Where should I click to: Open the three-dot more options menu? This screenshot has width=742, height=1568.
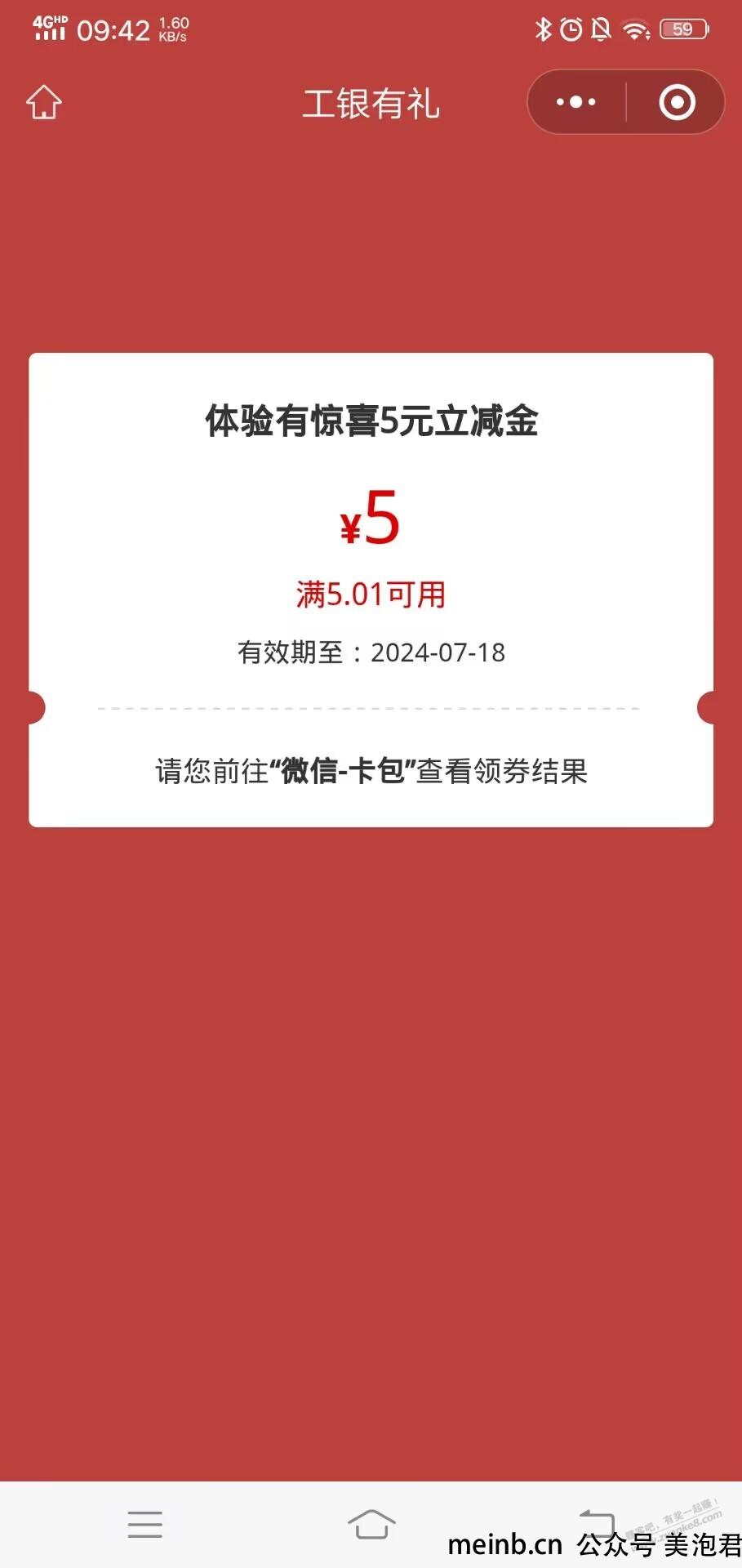[x=576, y=103]
